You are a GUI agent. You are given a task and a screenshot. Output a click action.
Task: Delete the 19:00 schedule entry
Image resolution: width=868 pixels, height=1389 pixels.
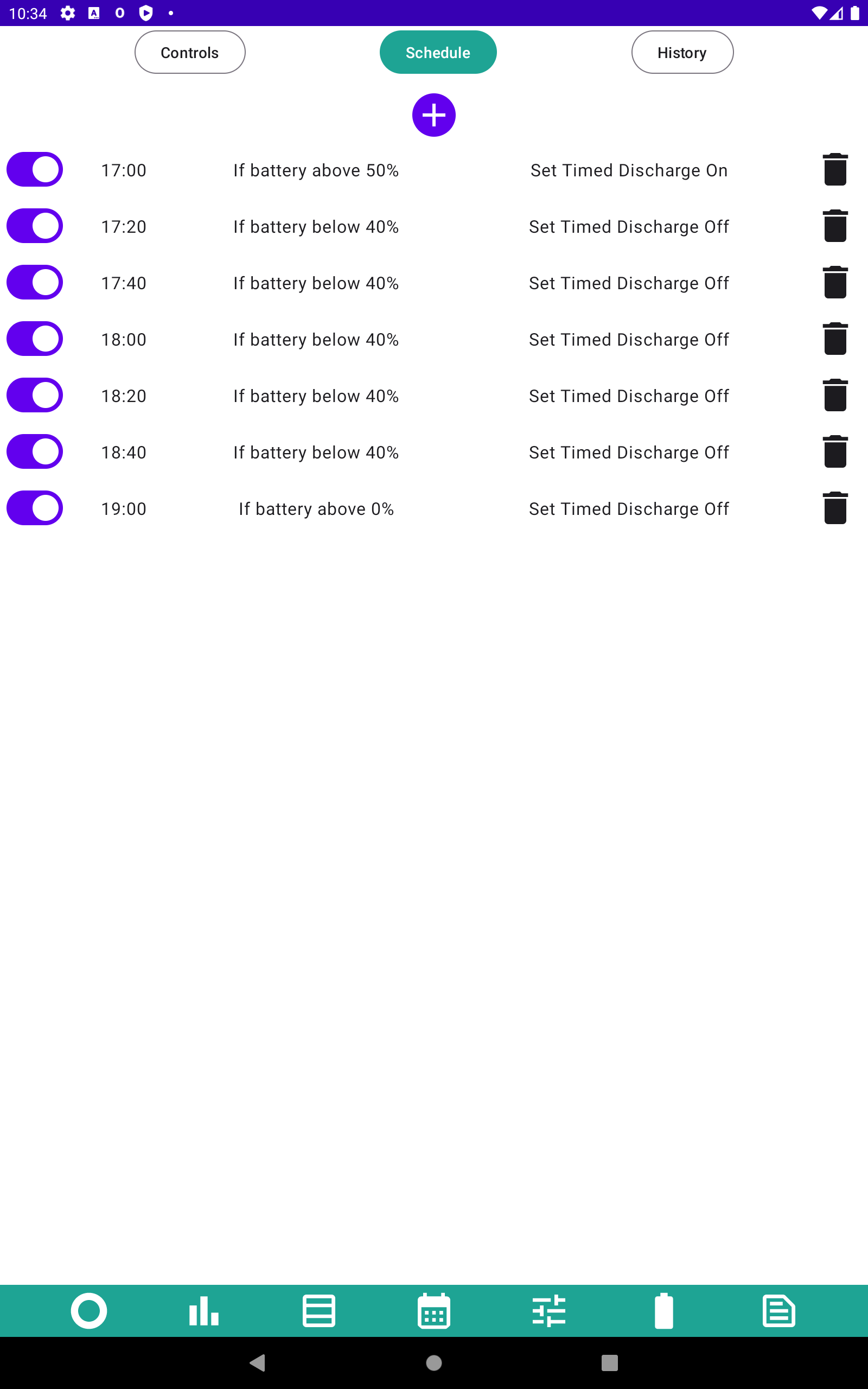[835, 508]
